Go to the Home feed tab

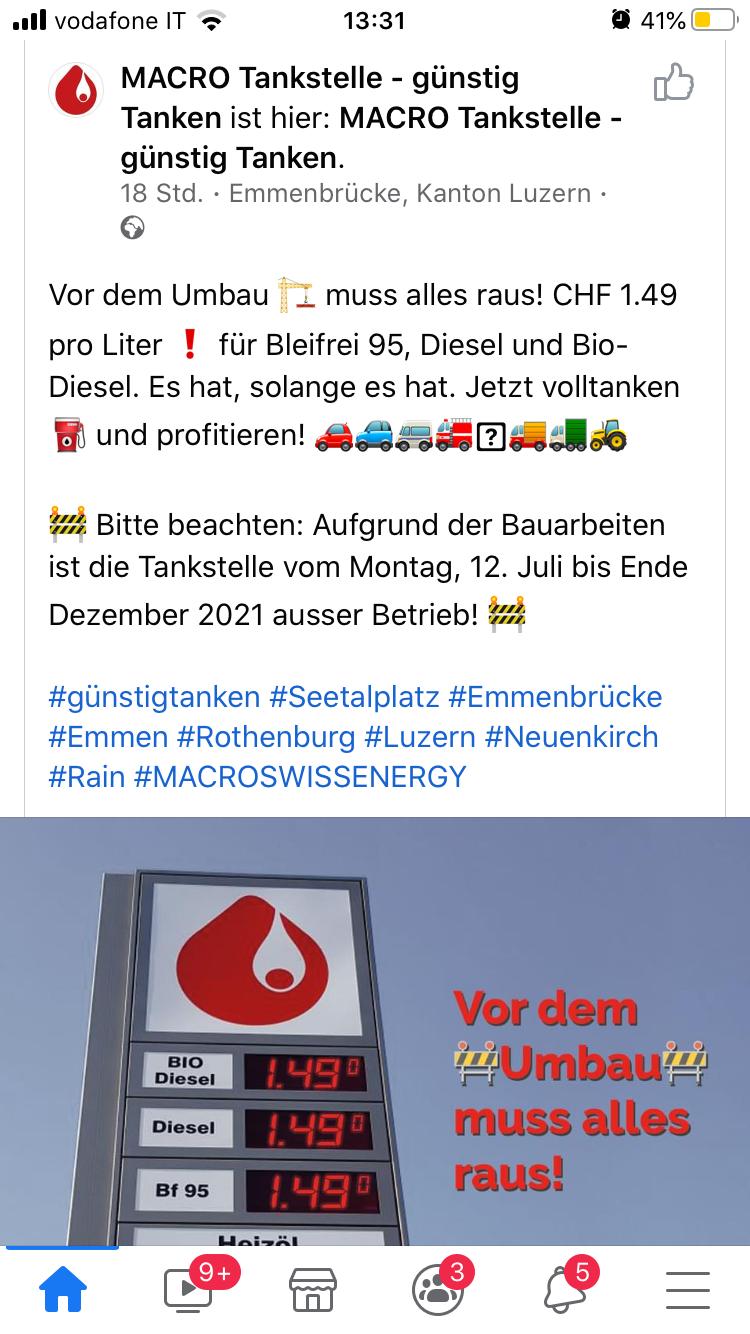pyautogui.click(x=62, y=1290)
